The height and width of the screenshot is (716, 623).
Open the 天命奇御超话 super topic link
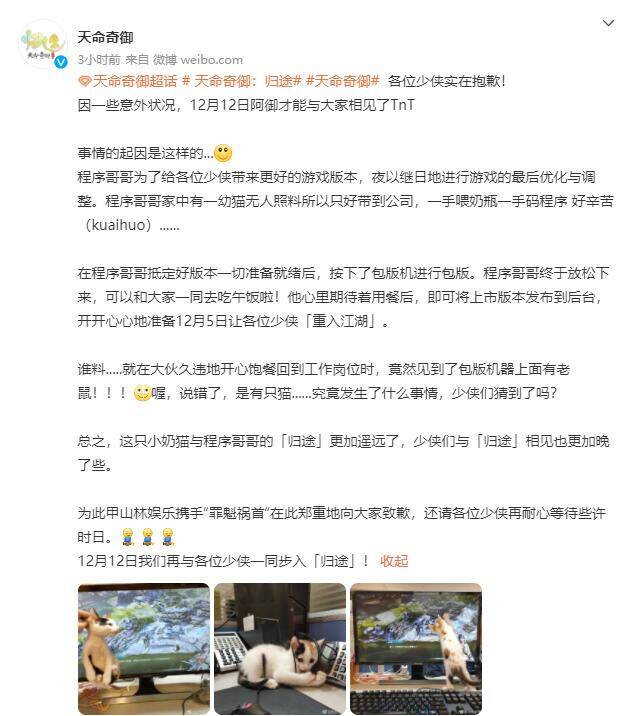(127, 81)
